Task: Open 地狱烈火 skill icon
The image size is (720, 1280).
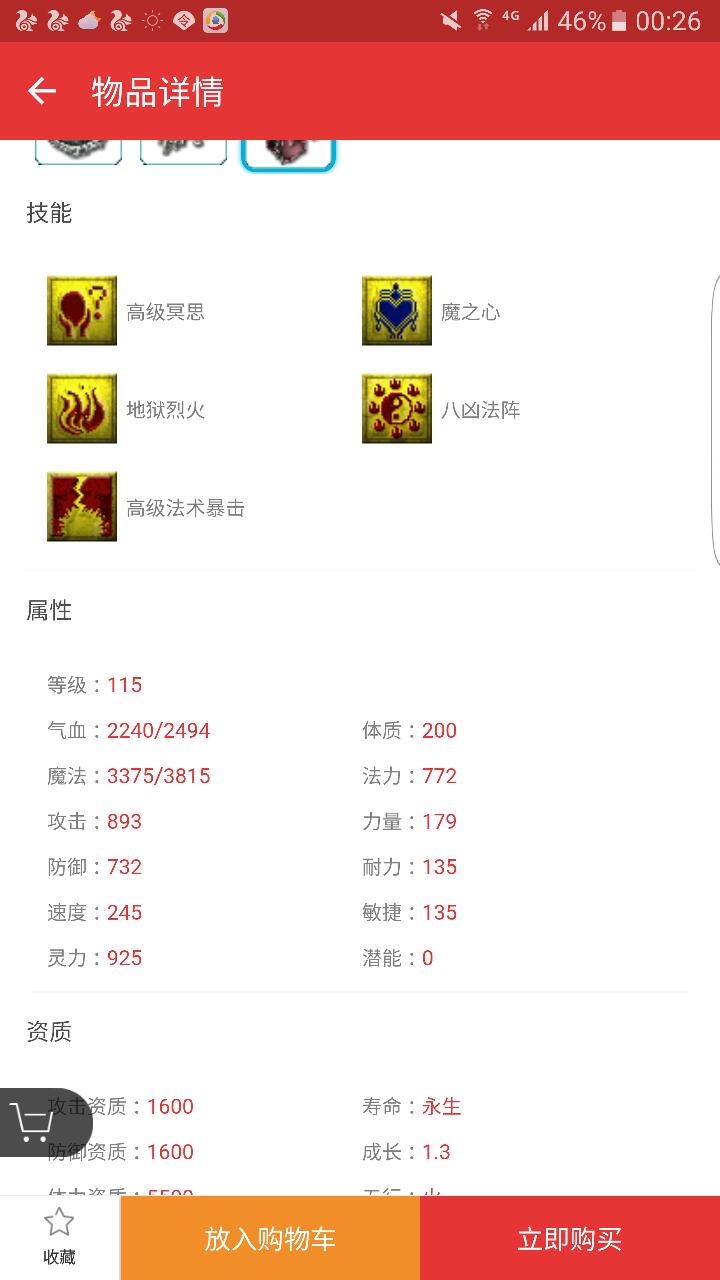Action: (x=82, y=409)
